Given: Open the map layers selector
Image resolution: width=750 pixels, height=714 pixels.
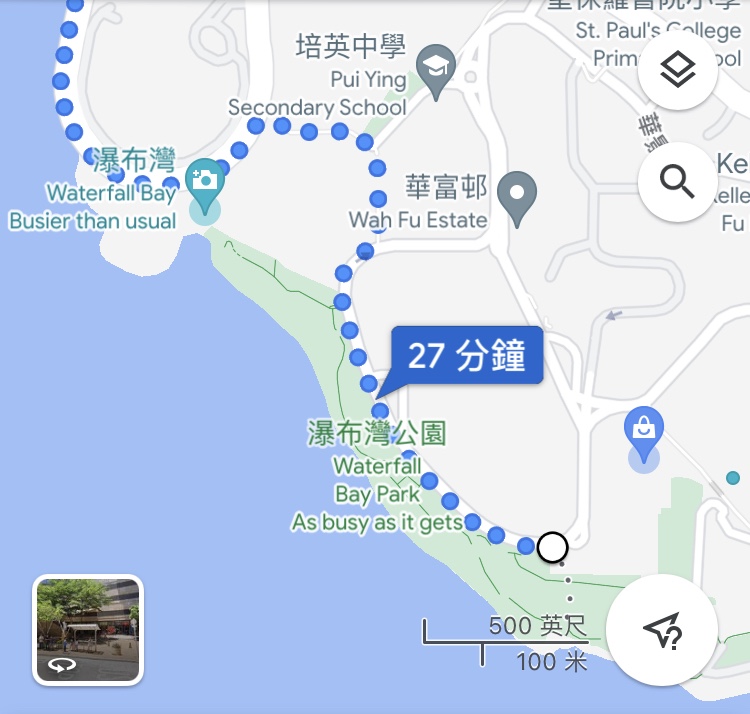Looking at the screenshot, I should pos(678,70).
